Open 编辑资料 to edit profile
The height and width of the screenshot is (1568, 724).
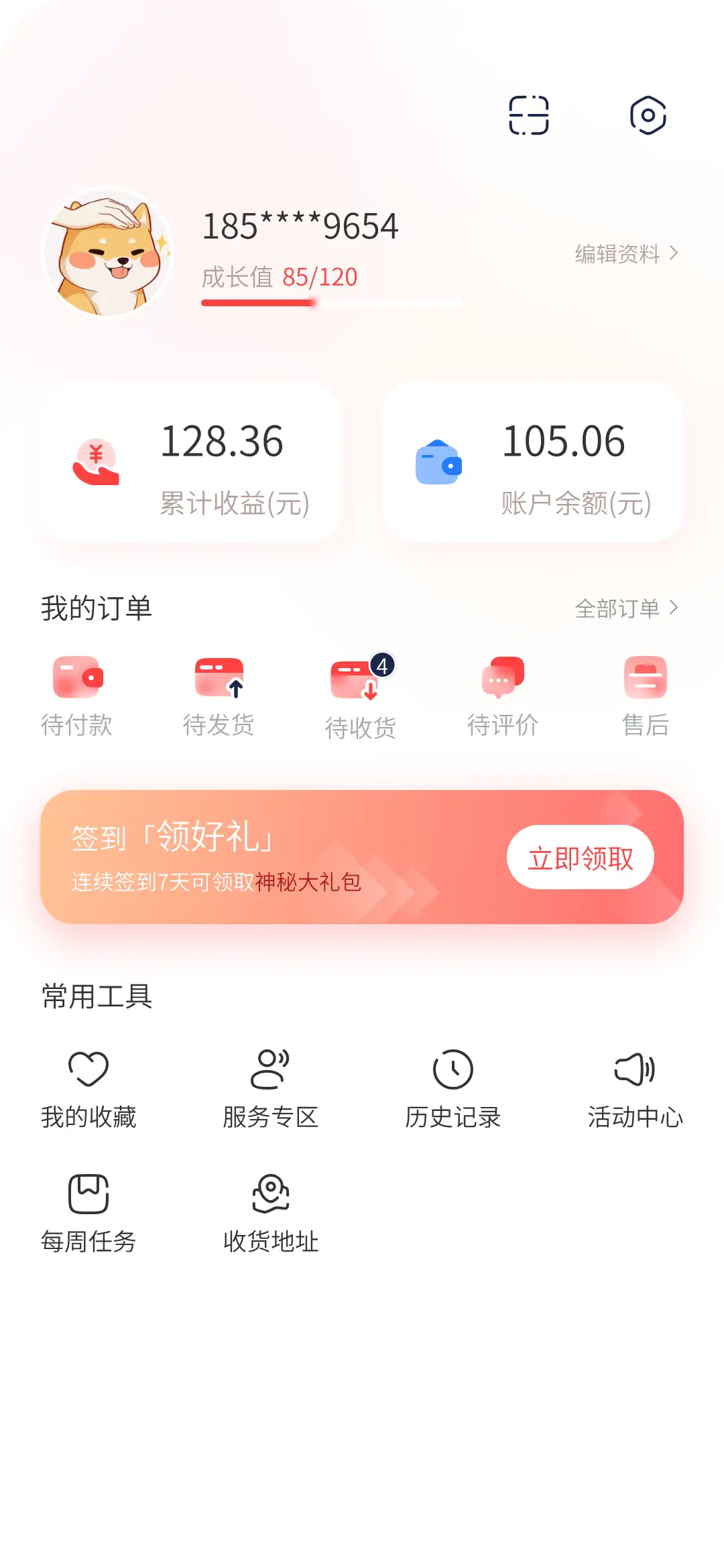pos(626,254)
